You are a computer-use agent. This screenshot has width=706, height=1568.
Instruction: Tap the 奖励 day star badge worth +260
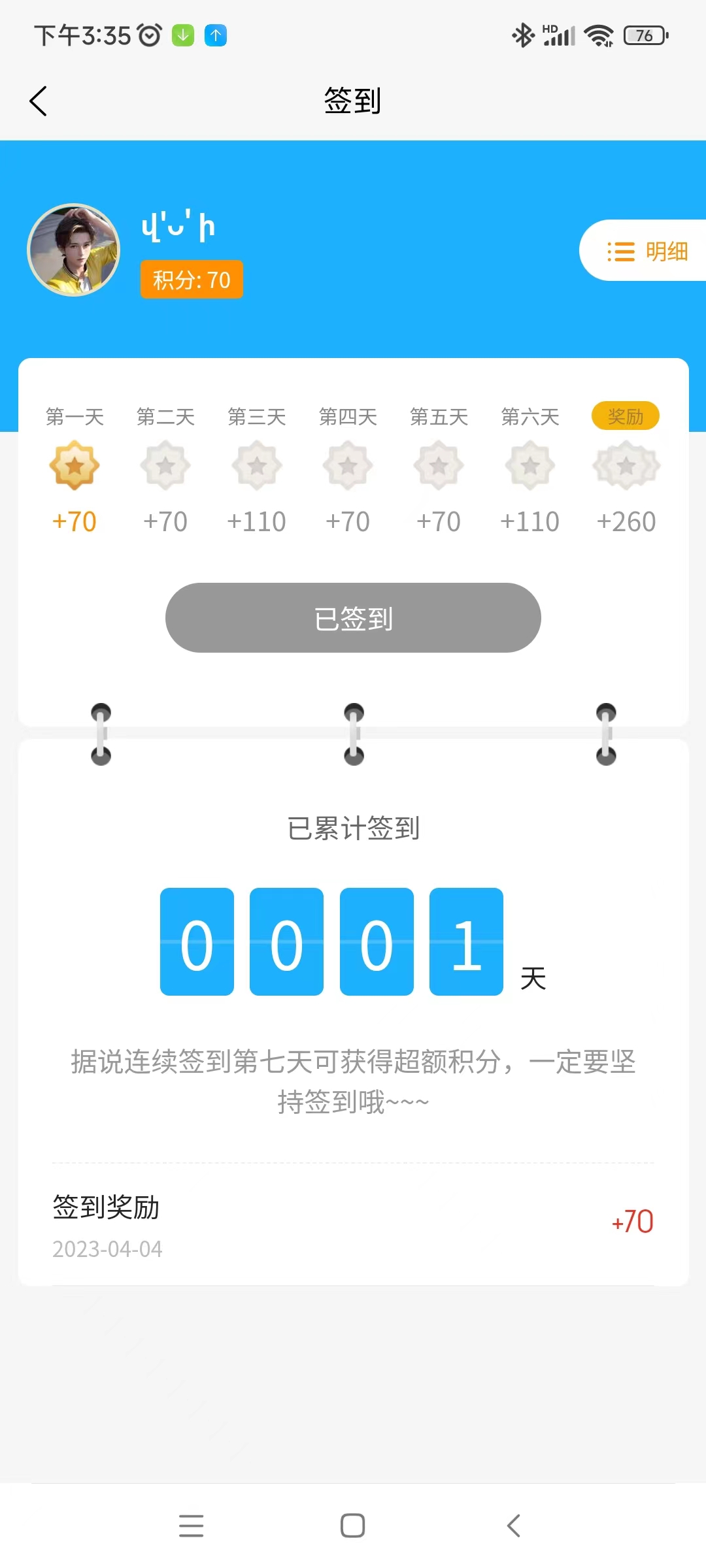pos(626,465)
